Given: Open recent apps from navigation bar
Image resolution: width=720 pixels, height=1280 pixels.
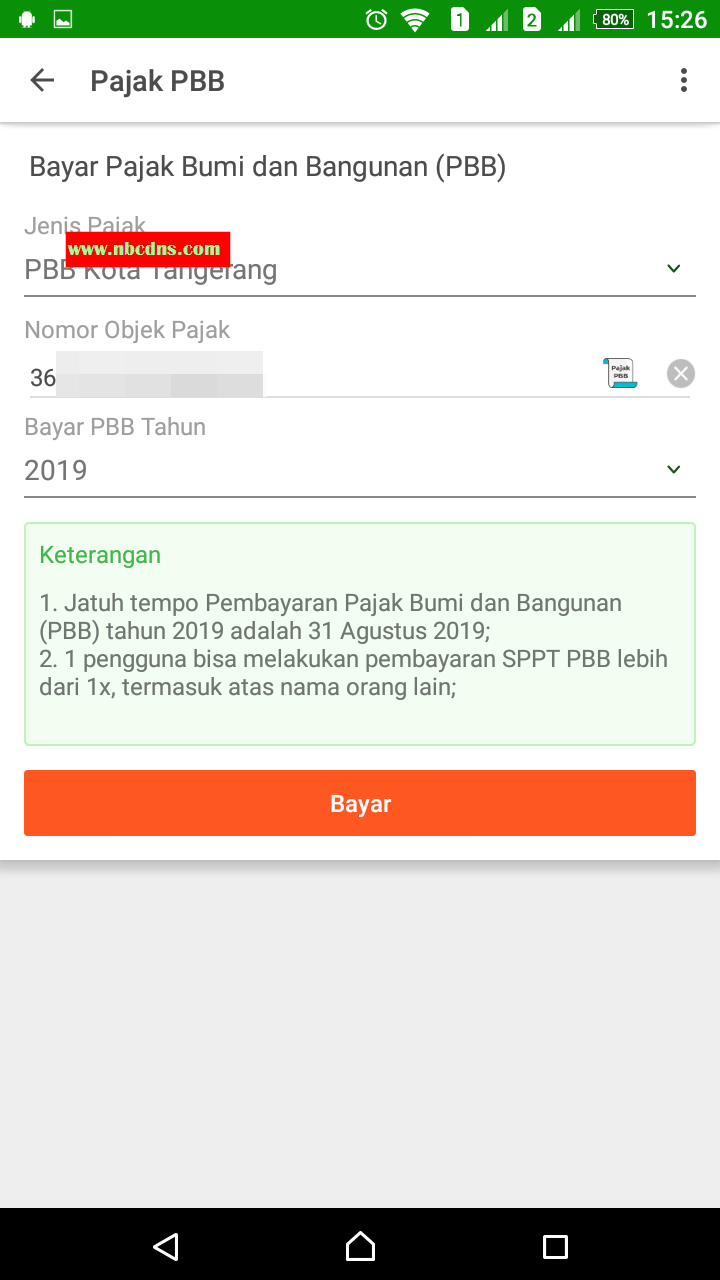Looking at the screenshot, I should click(x=555, y=1245).
